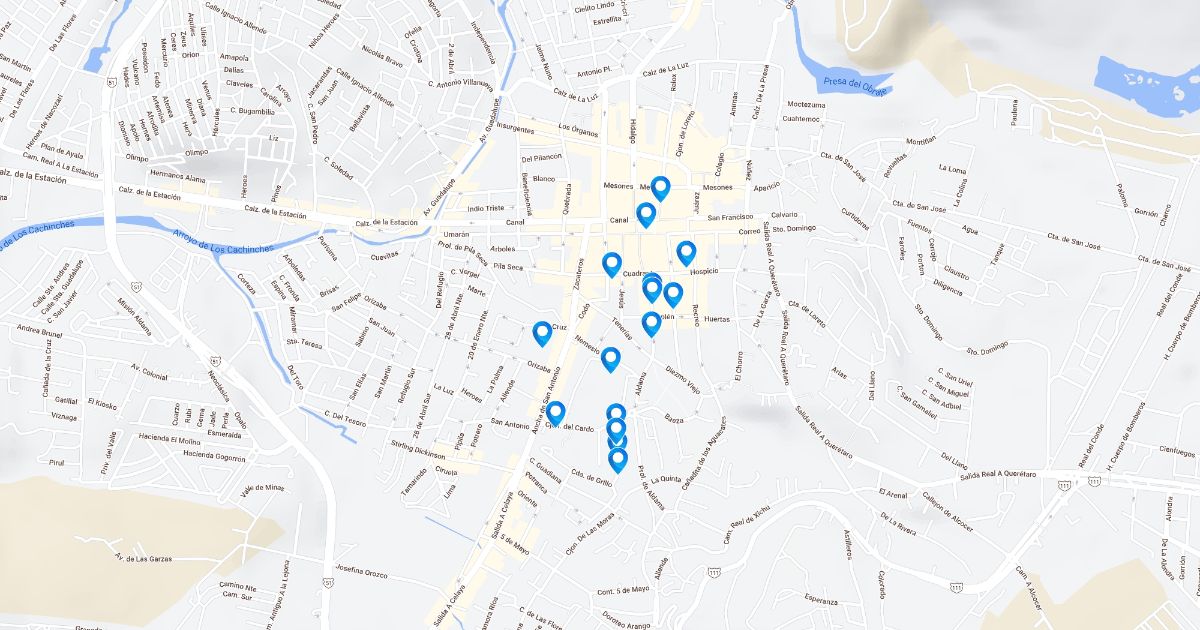Open the pin on Cjon. del Cardo
The height and width of the screenshot is (630, 1200).
pyautogui.click(x=556, y=412)
